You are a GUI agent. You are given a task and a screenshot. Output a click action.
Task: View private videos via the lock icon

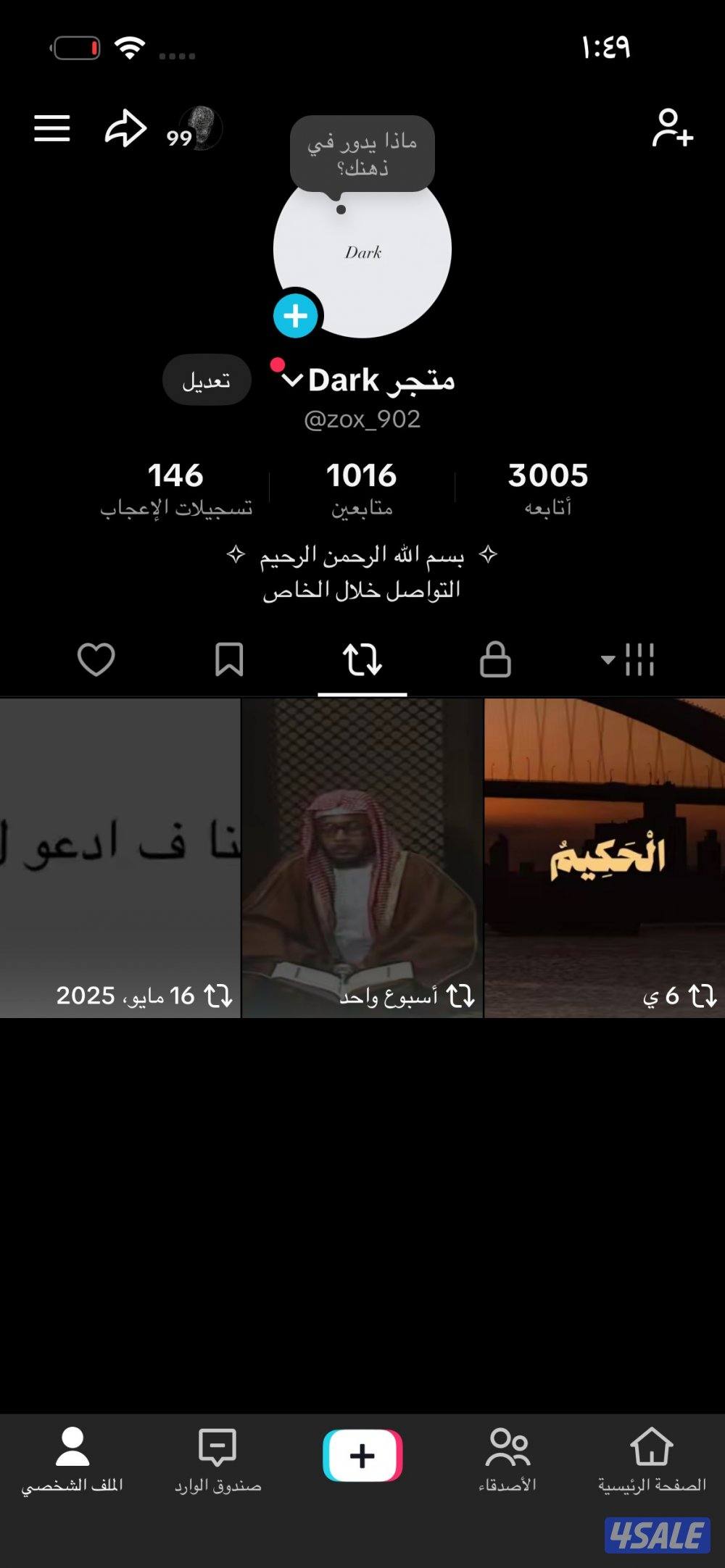tap(496, 658)
